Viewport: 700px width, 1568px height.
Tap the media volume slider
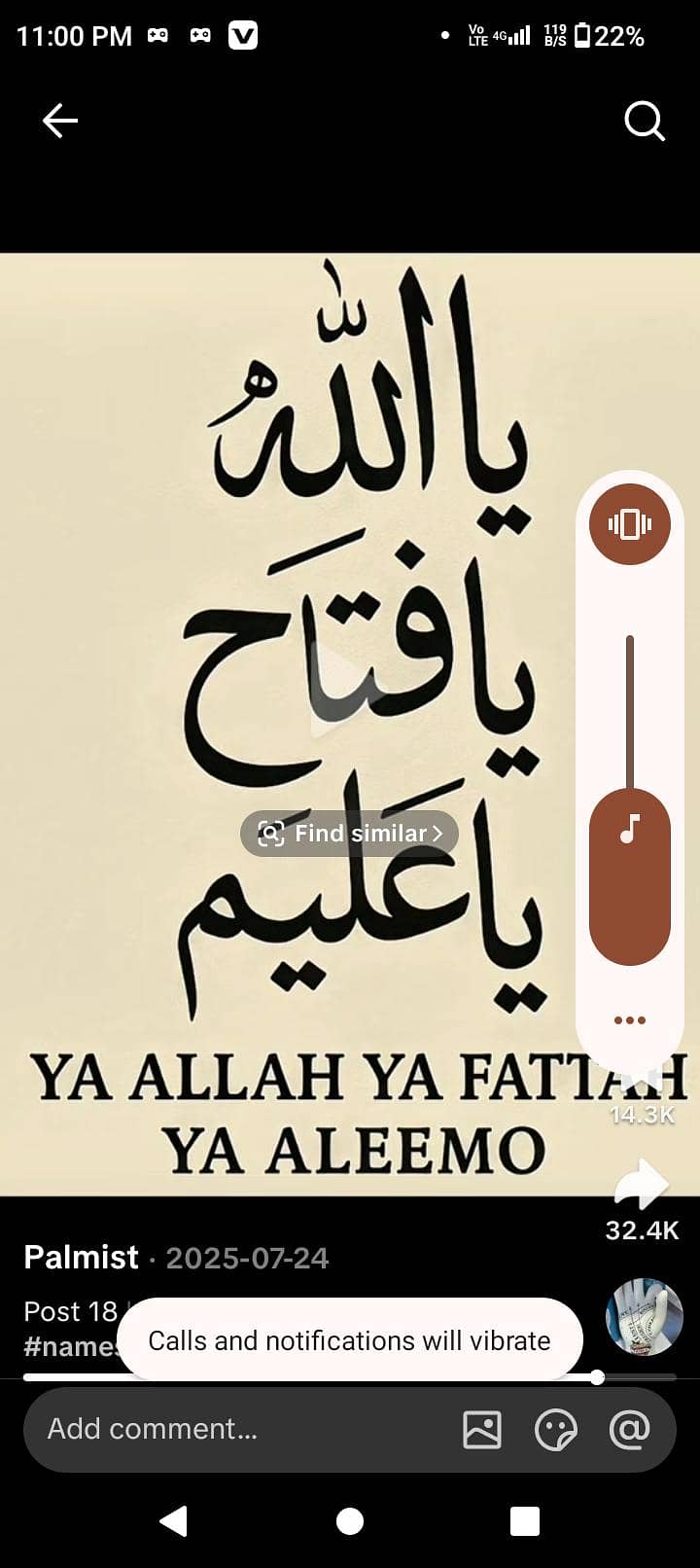tap(630, 800)
